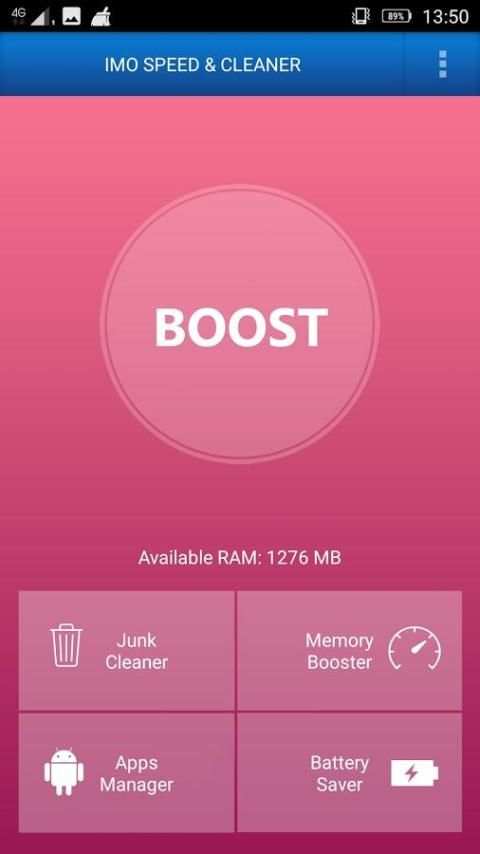Launch the Memory Booster tool
480x854 pixels.
pos(349,650)
